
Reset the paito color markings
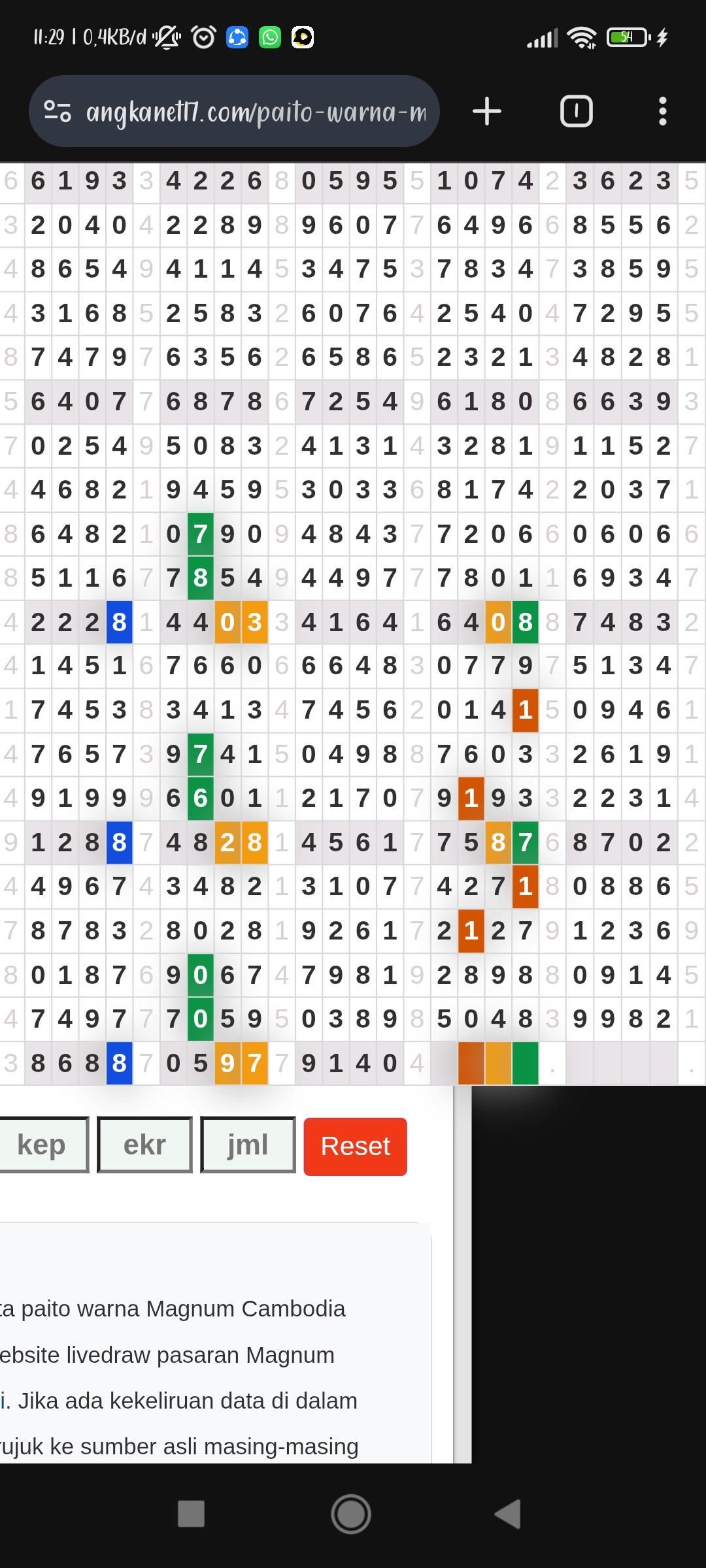355,1147
